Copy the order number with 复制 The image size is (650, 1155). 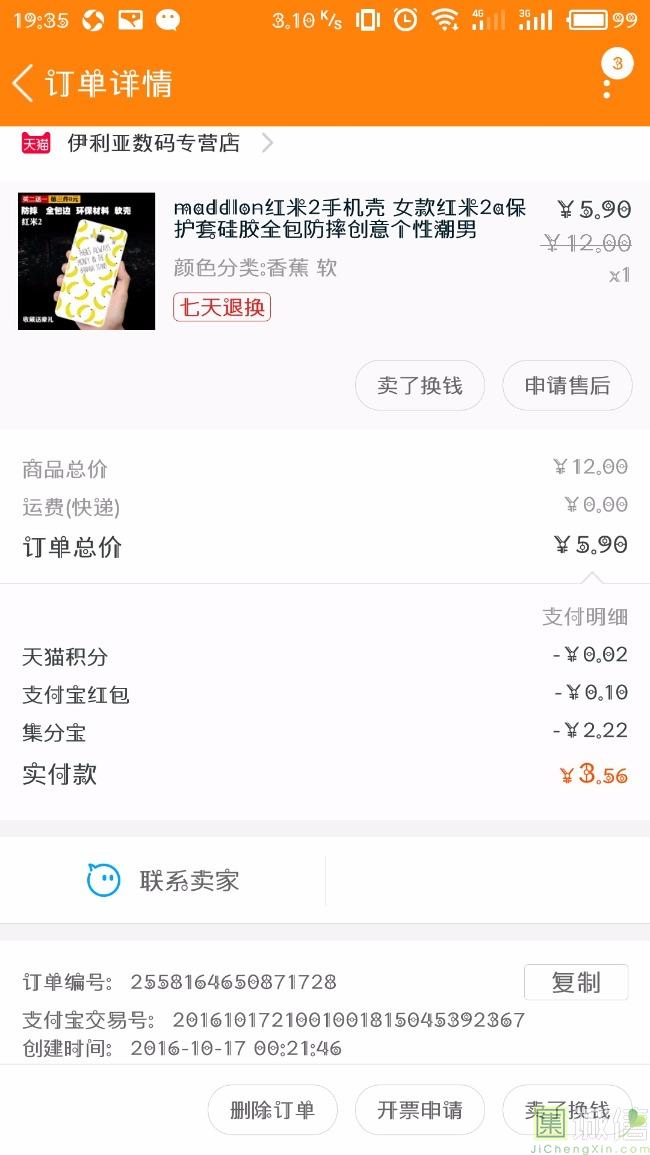point(576,983)
